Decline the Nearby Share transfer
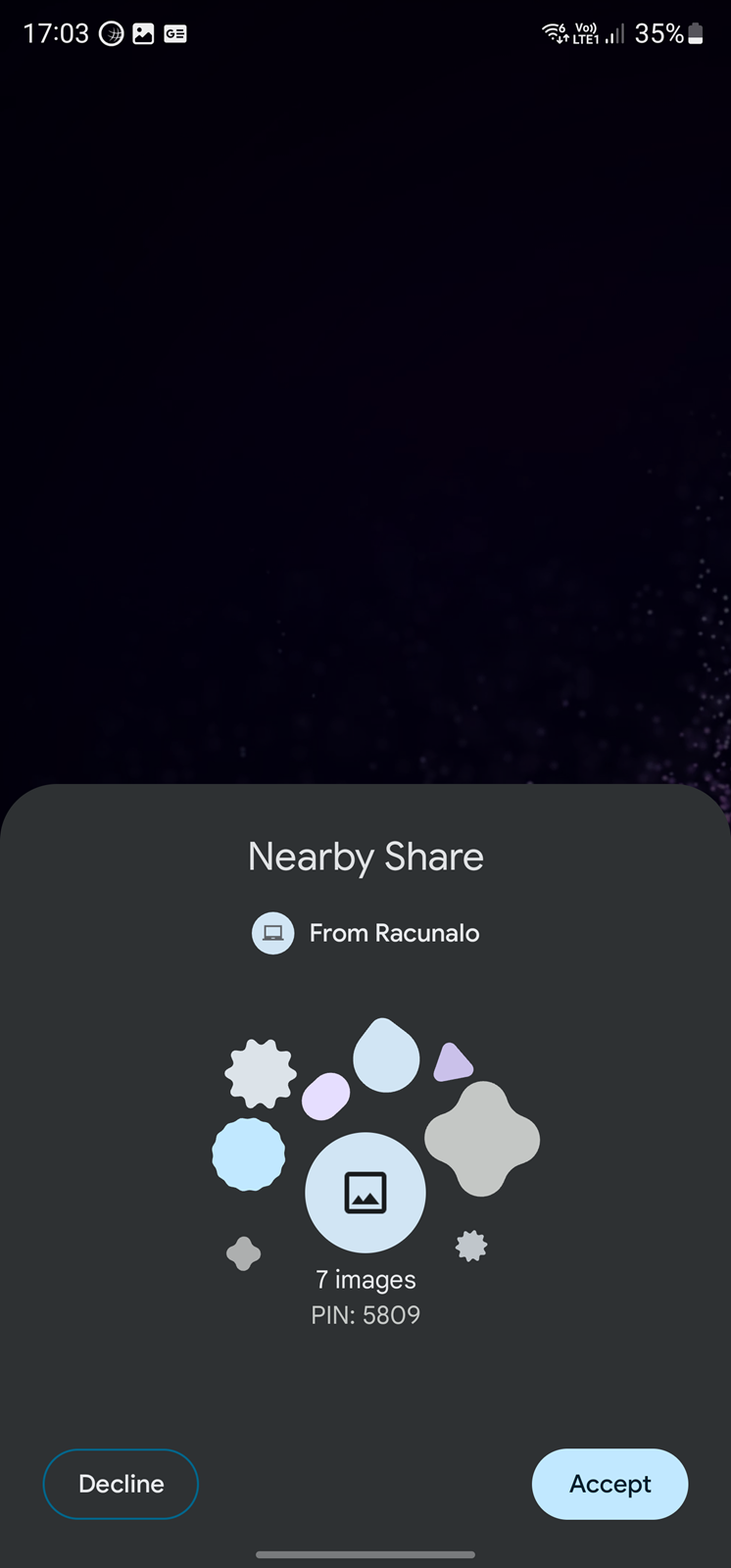 pos(121,1484)
